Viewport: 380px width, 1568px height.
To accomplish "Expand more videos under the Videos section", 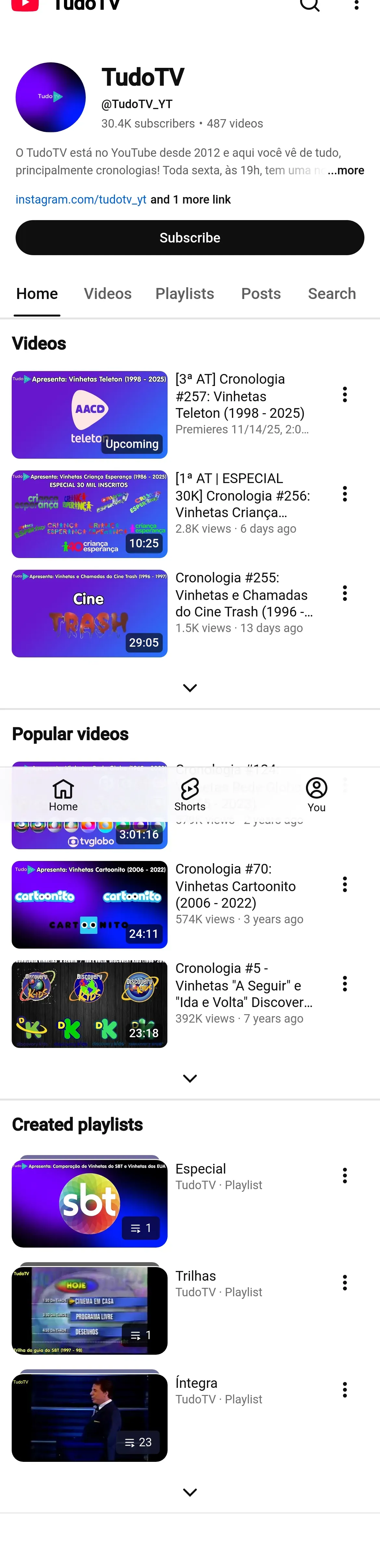I will [x=190, y=688].
